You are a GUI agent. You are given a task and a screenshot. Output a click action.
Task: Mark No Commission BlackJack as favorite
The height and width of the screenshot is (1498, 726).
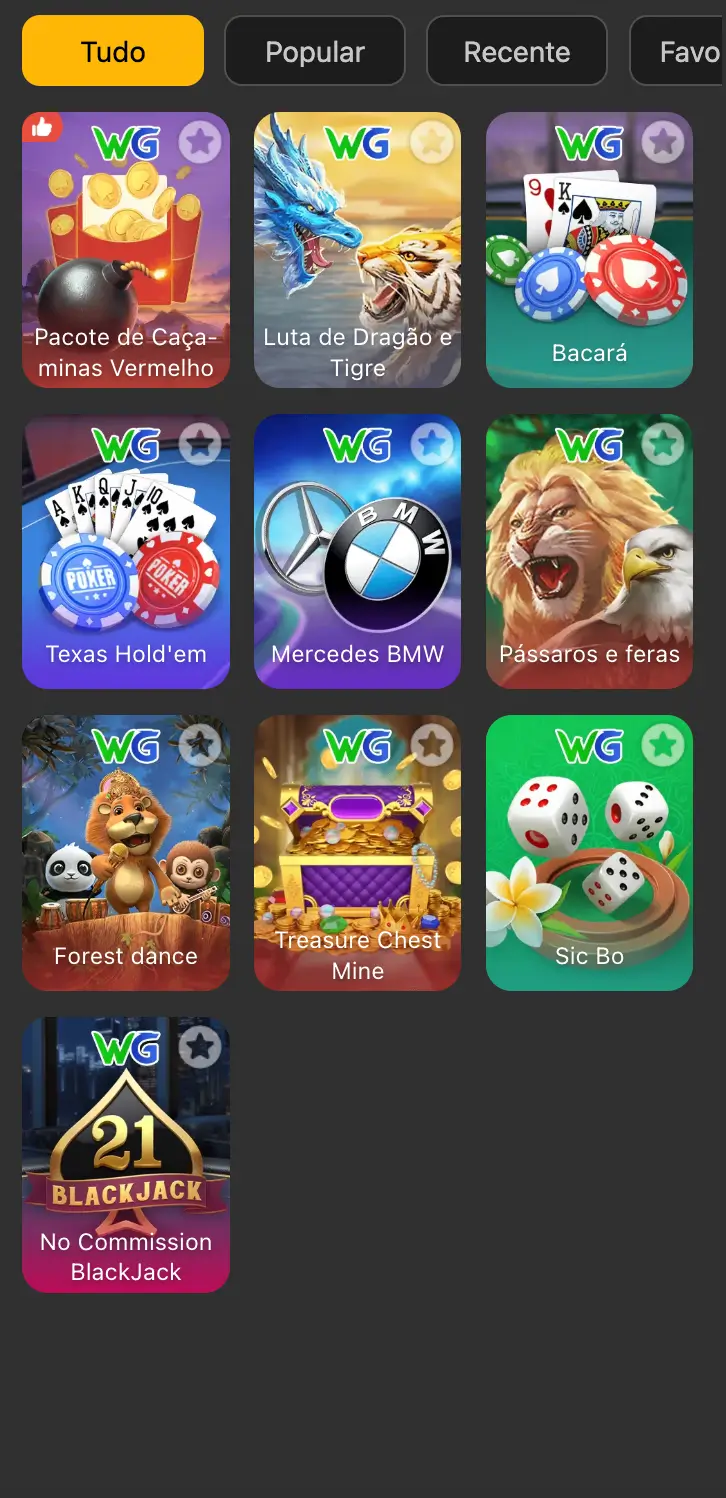pyautogui.click(x=200, y=1047)
